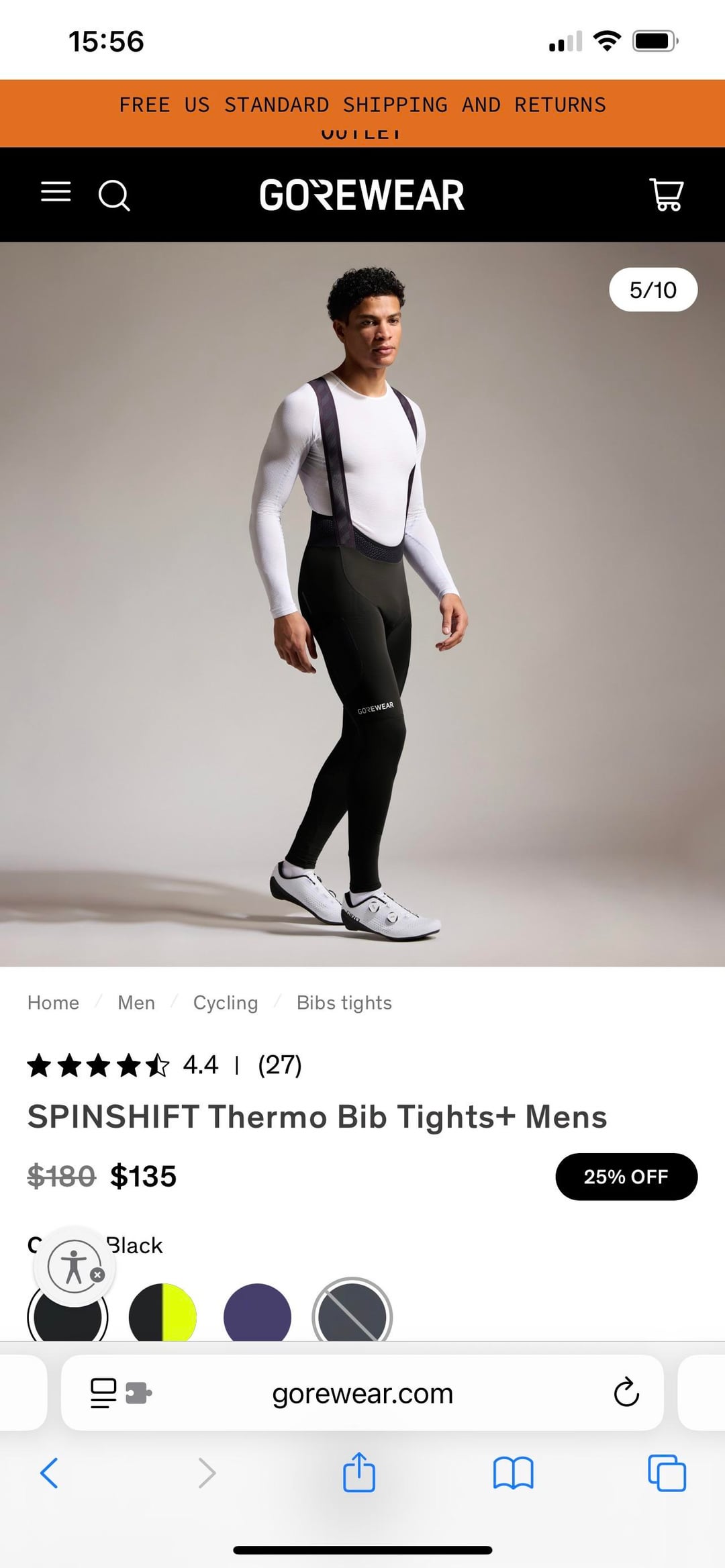Show all open tabs
The height and width of the screenshot is (1568, 725).
tap(667, 1473)
